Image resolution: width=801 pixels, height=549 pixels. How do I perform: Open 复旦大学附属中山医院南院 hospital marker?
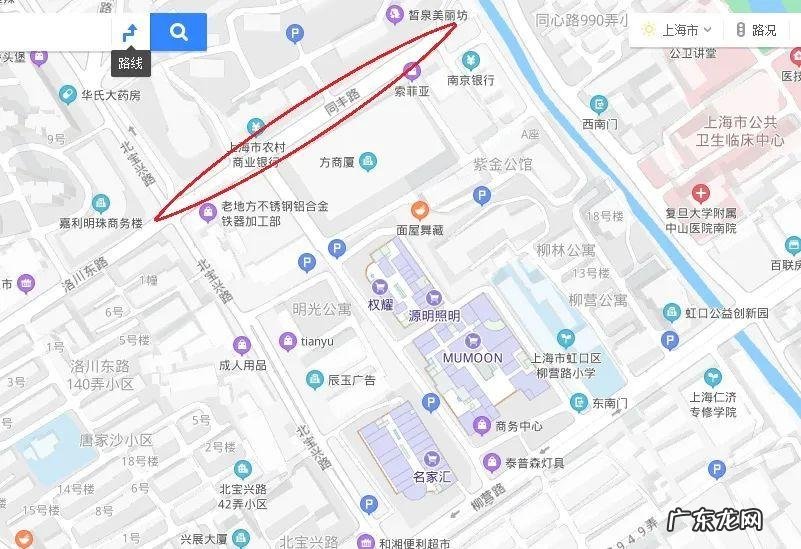coord(701,193)
